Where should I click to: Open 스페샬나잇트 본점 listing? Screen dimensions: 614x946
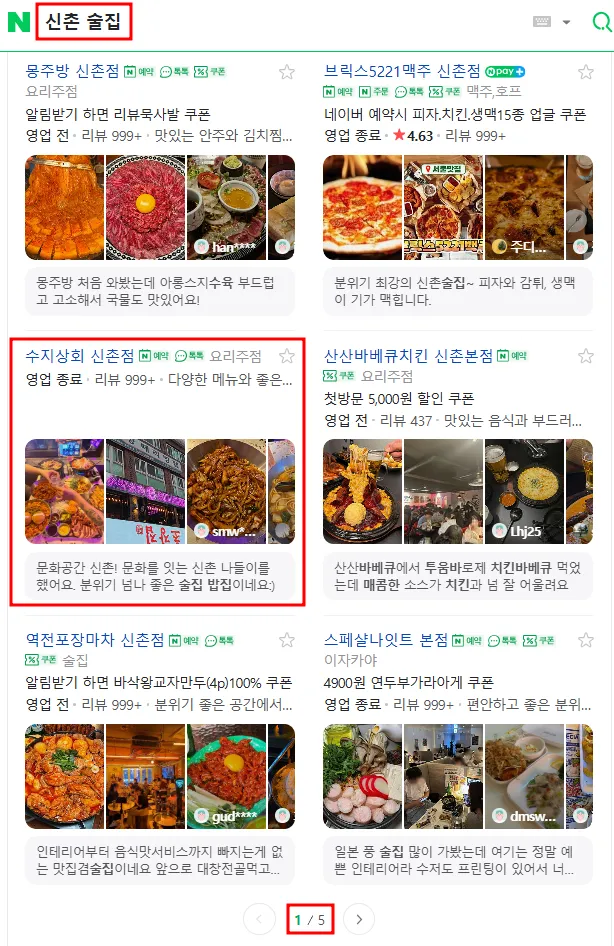click(x=386, y=639)
